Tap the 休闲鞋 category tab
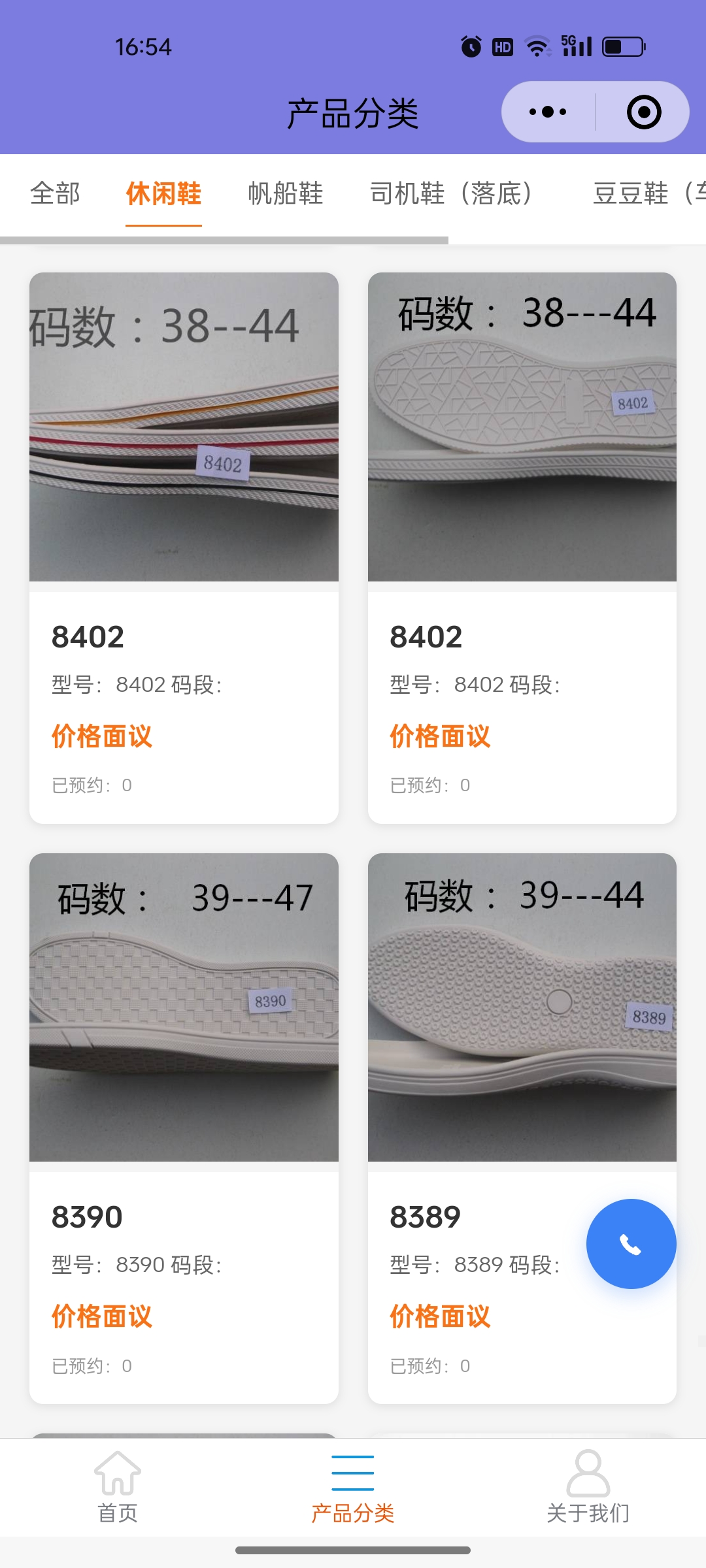Image resolution: width=706 pixels, height=1568 pixels. [x=163, y=193]
